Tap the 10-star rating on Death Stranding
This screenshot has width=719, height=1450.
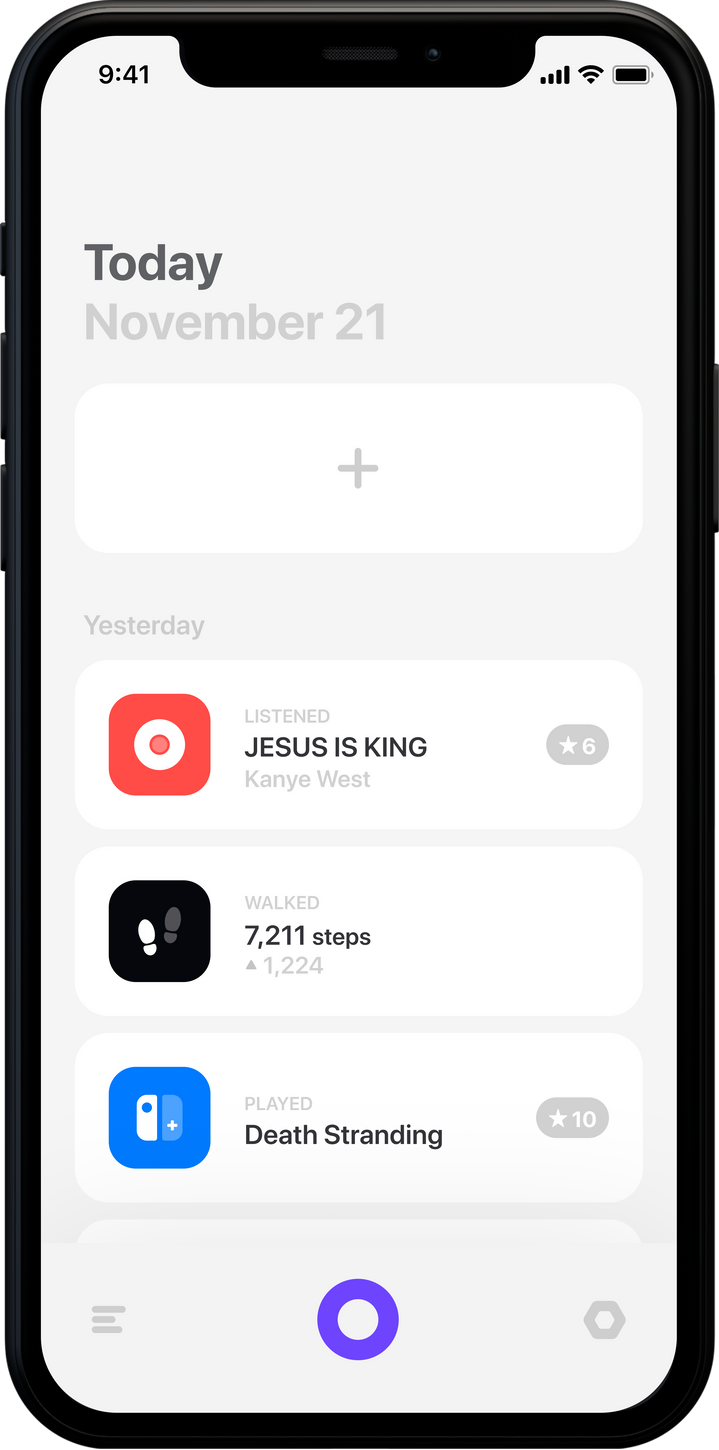click(572, 1118)
